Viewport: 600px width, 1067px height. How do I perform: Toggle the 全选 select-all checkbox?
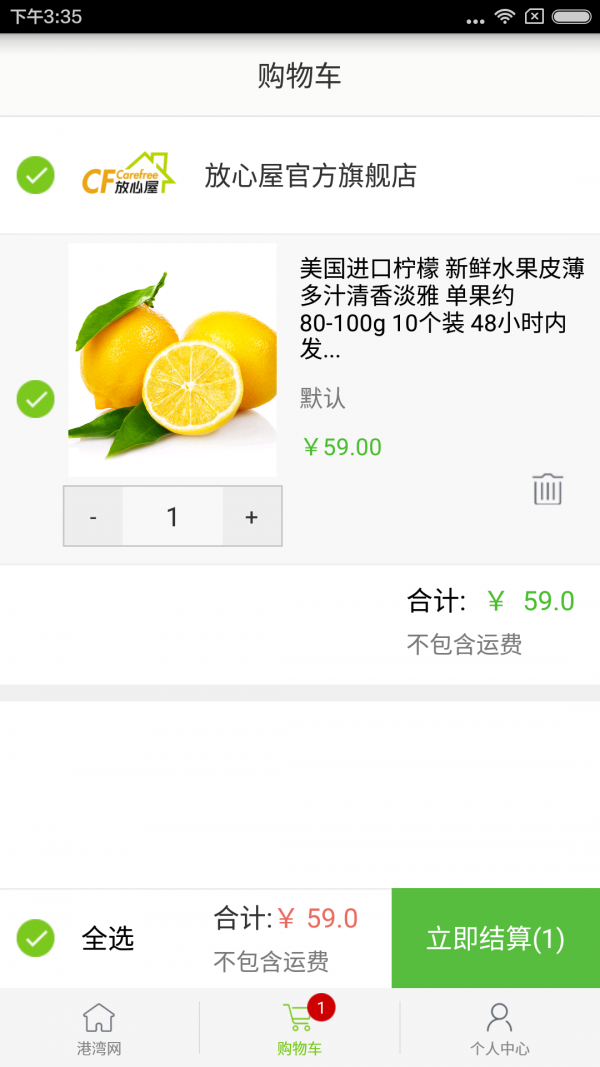[x=36, y=938]
